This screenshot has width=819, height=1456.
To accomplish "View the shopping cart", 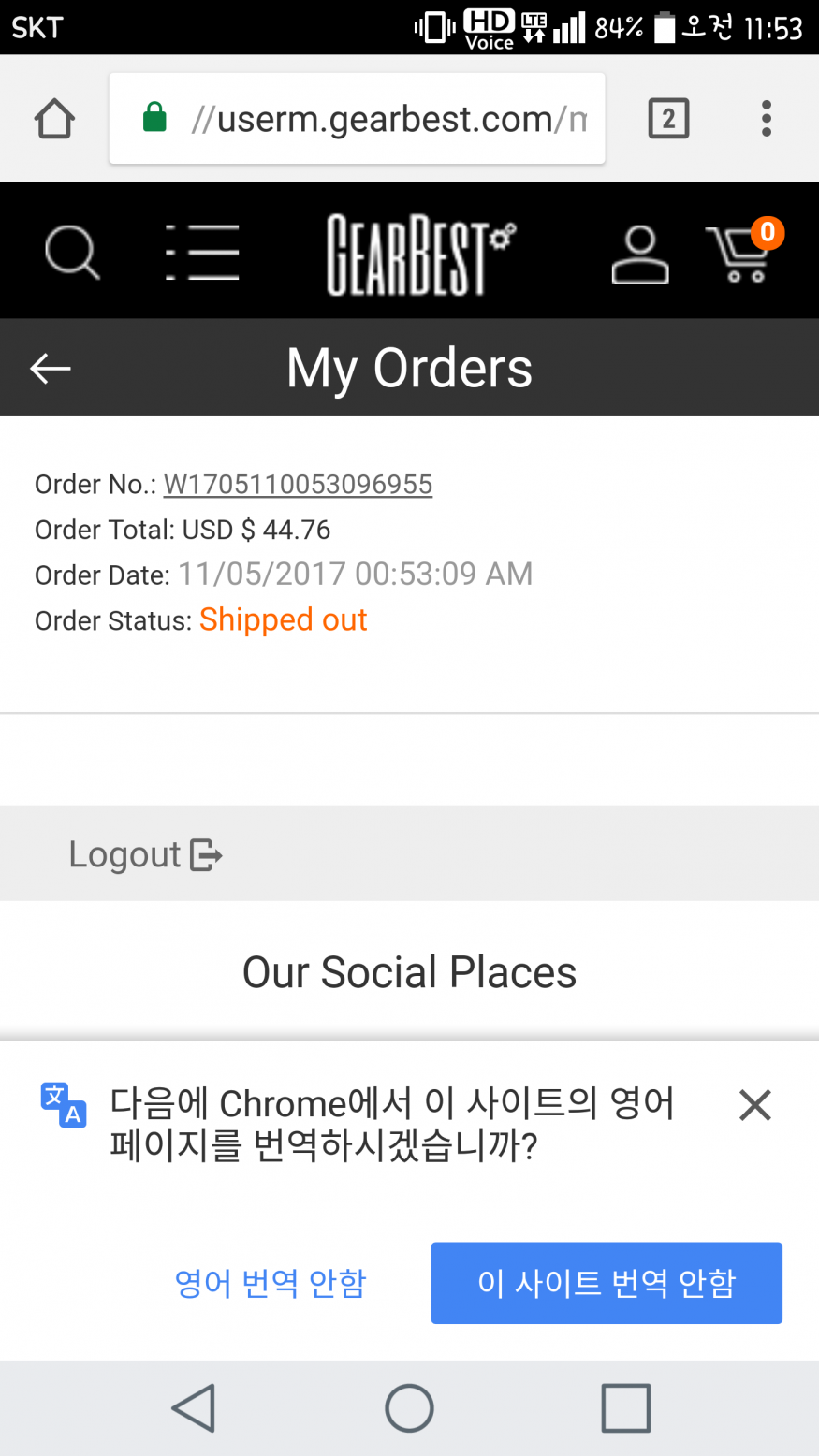I will [741, 253].
